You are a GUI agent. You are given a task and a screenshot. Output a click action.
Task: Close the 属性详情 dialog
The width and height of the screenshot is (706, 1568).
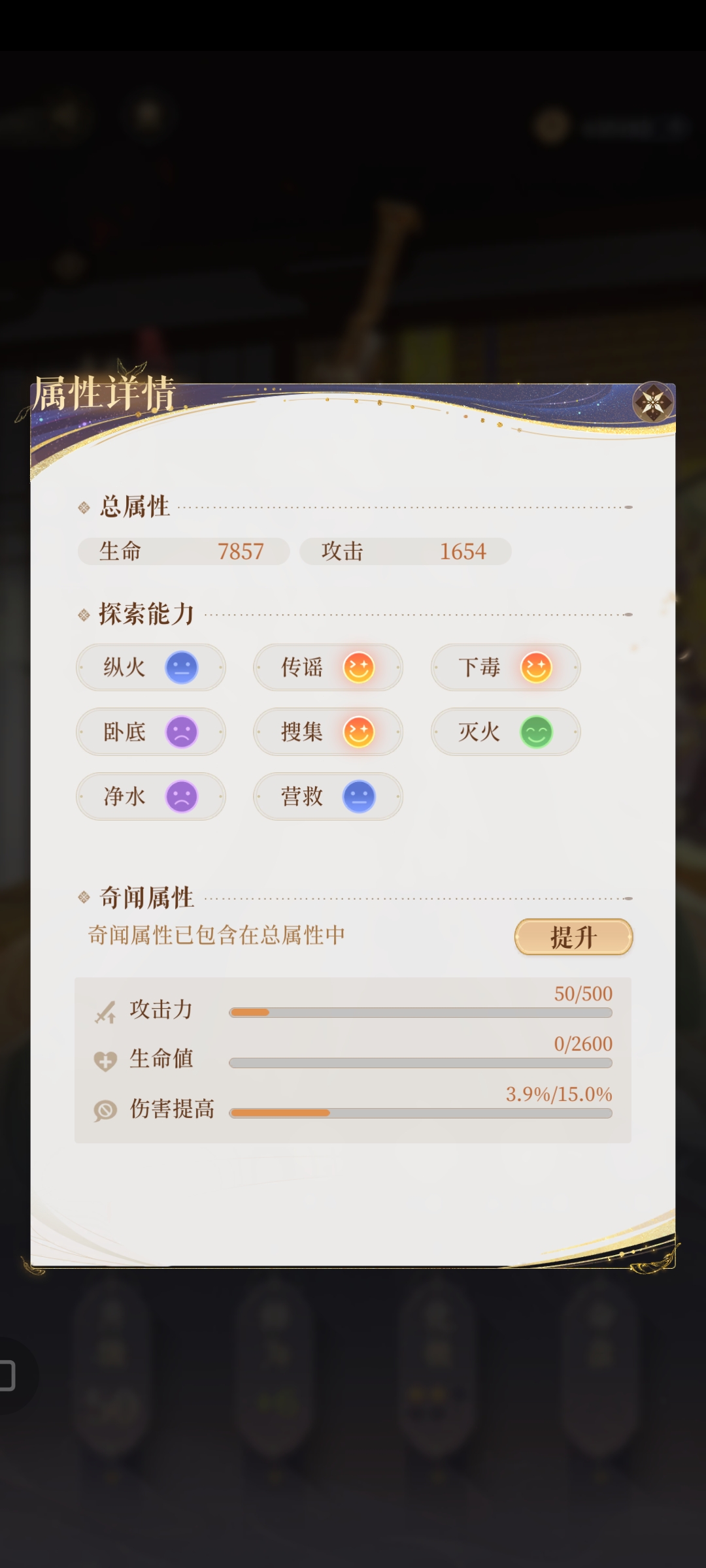652,402
